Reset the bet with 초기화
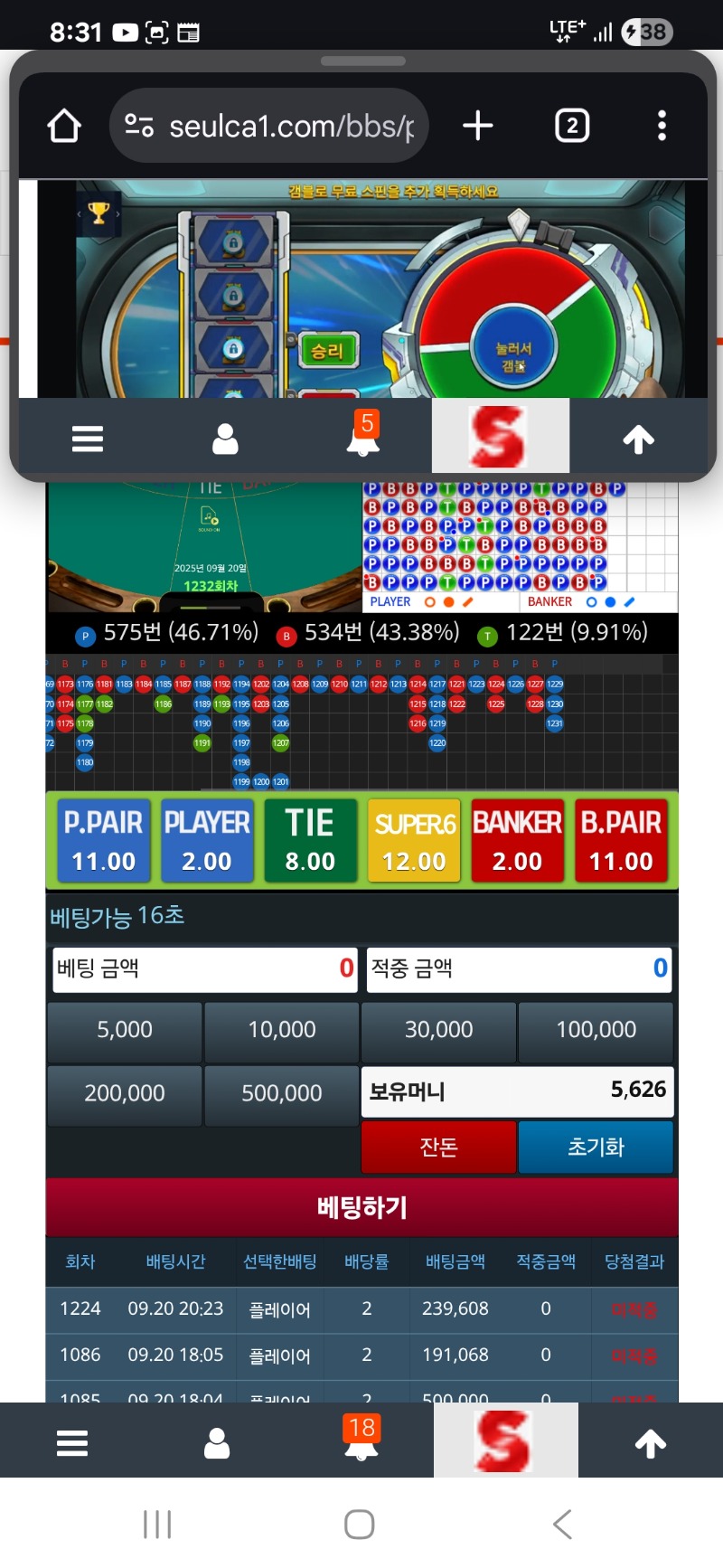The height and width of the screenshot is (1568, 723). (x=596, y=1147)
